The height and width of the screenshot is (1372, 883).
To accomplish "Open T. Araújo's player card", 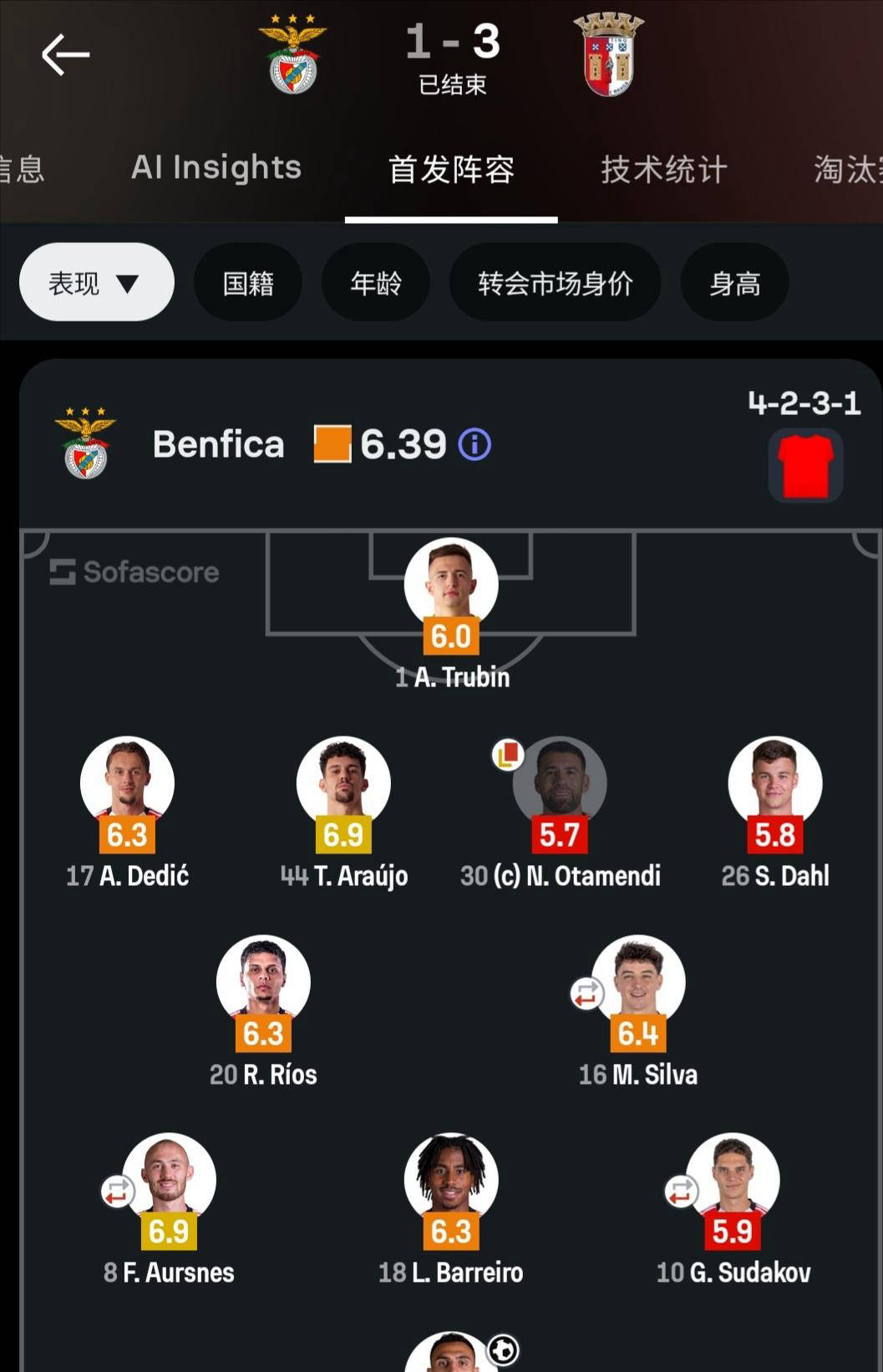I will point(343,783).
